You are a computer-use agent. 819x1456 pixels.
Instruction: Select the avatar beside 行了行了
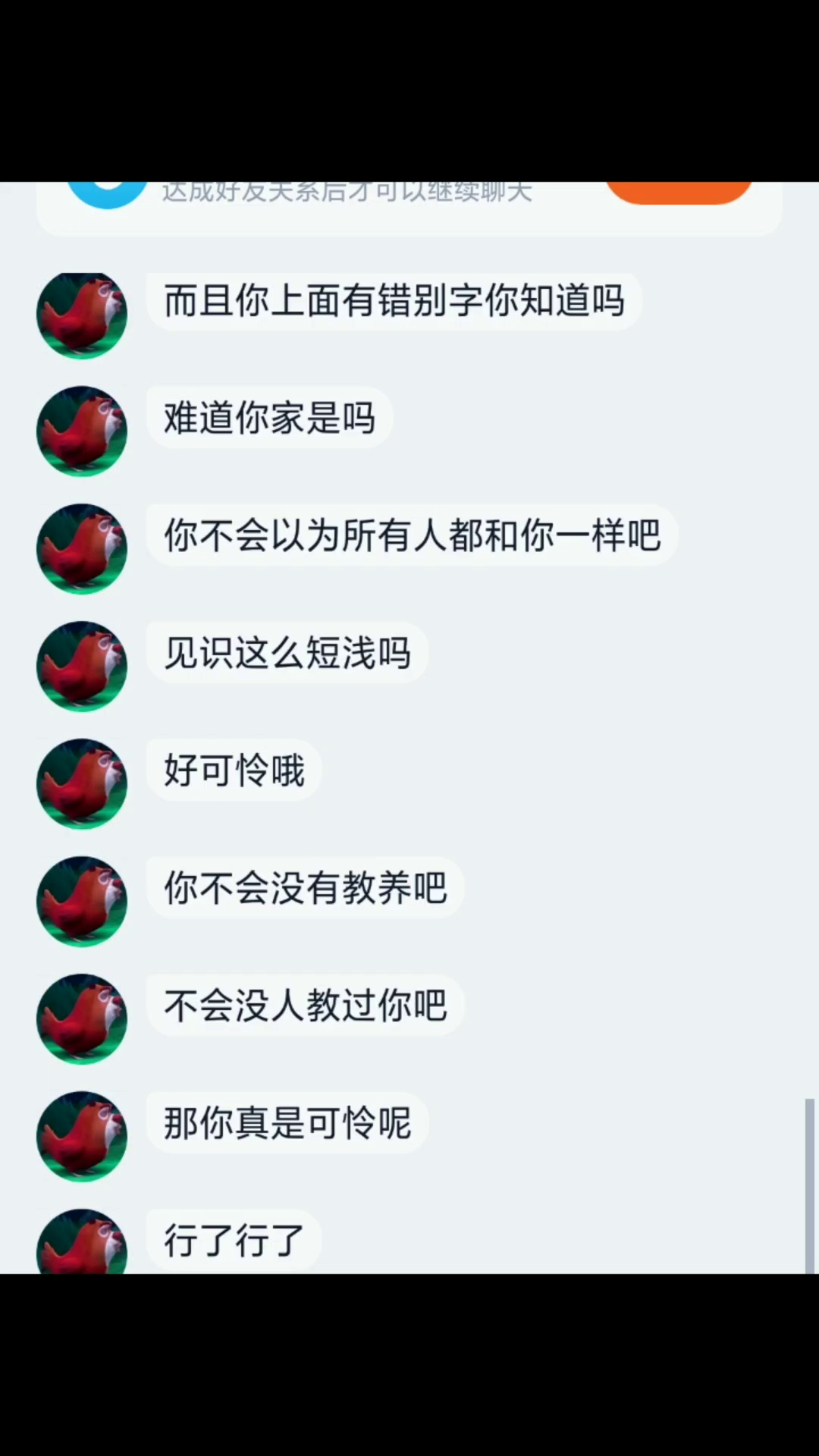[x=82, y=1242]
